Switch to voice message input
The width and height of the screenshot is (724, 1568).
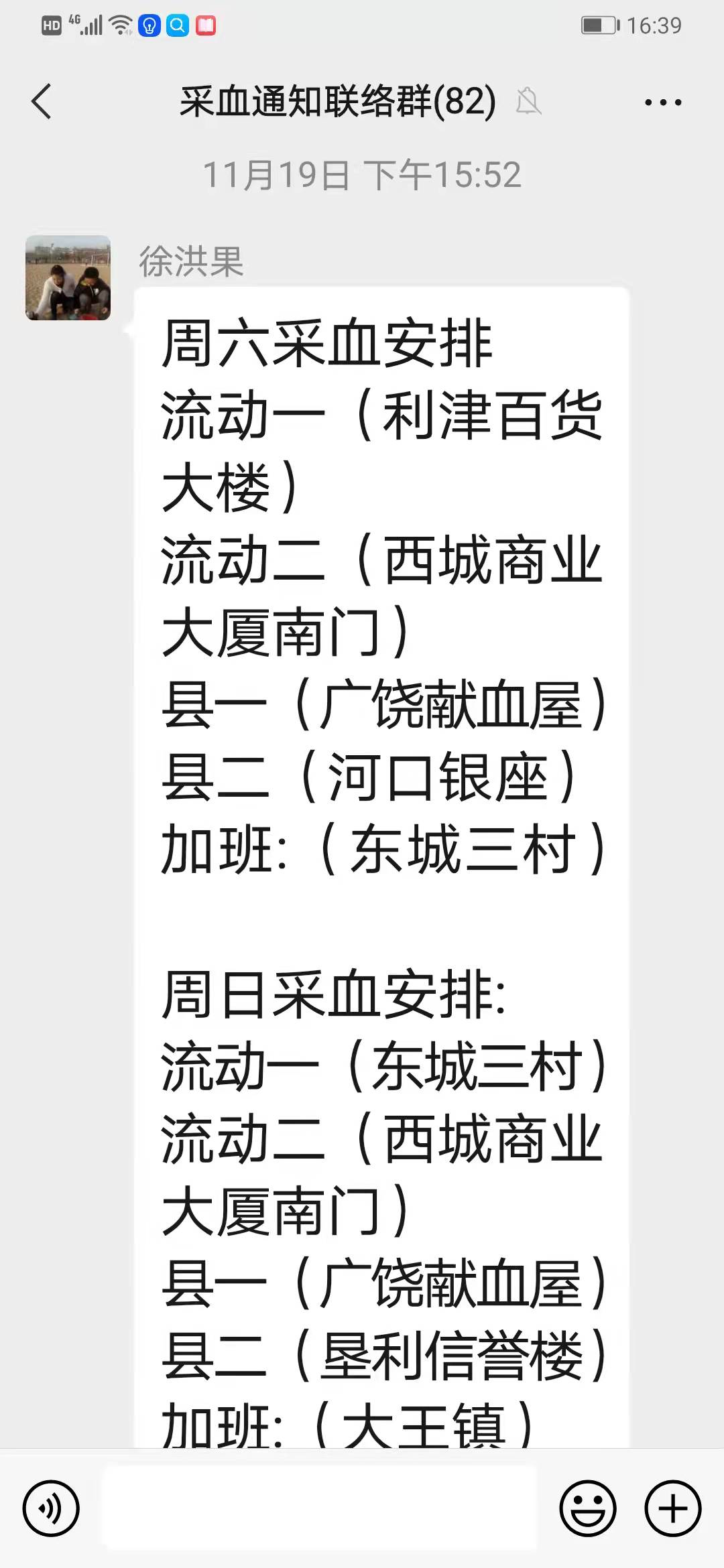pos(51,1508)
